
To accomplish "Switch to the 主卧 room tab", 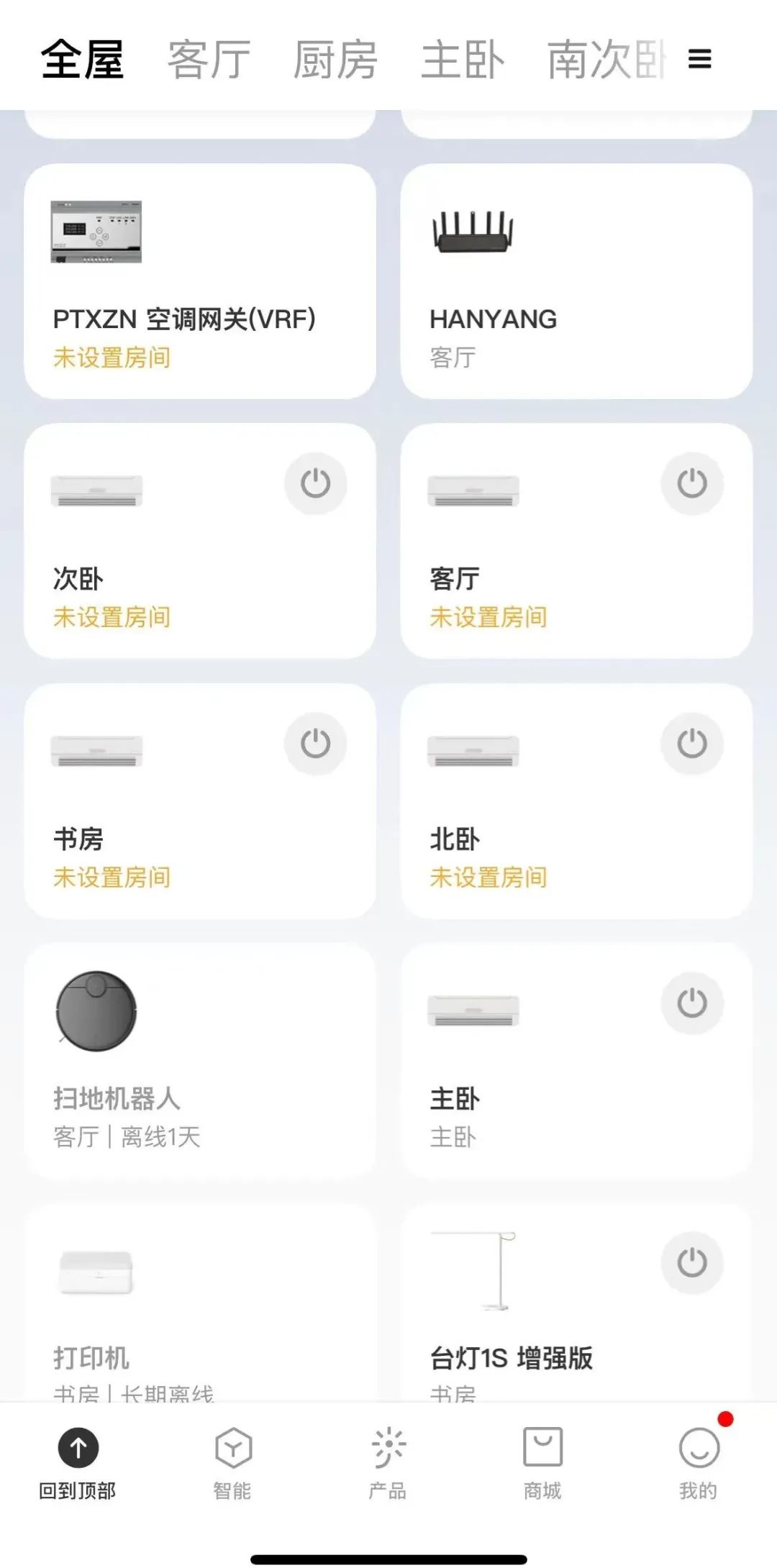I will coord(462,59).
